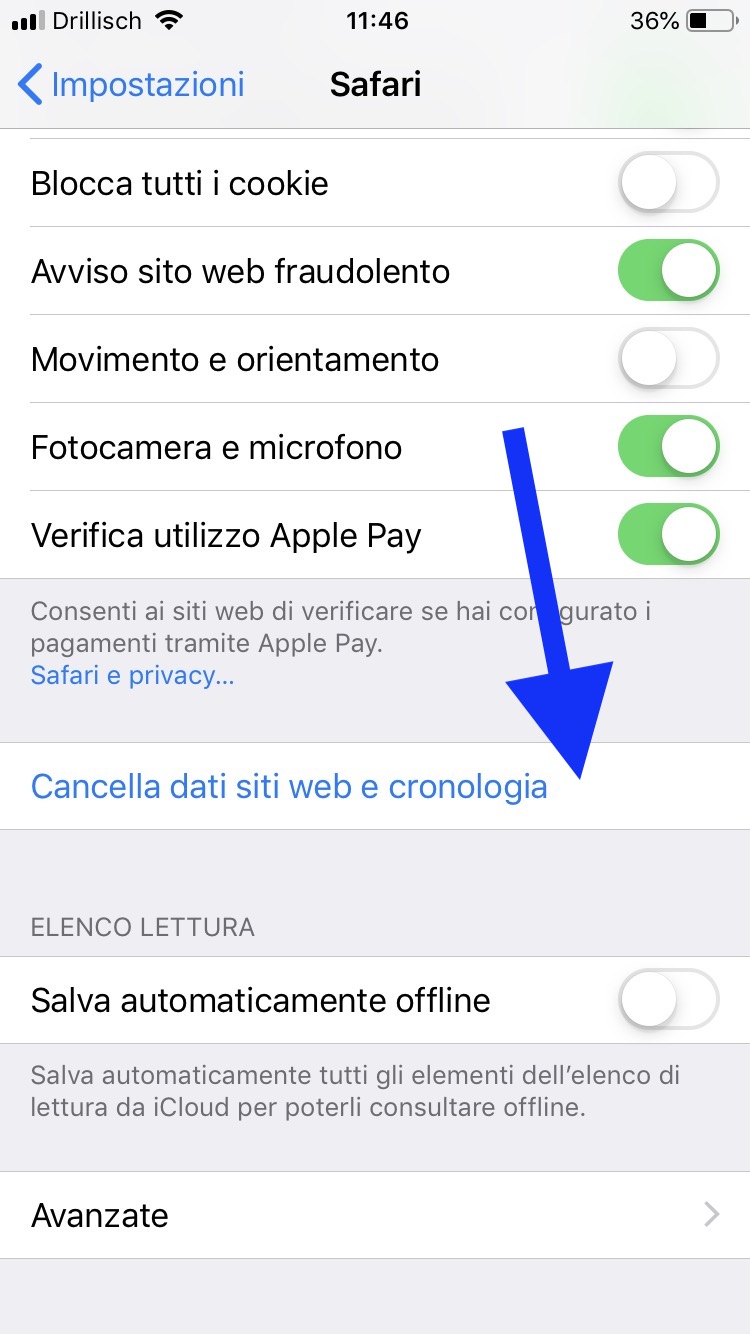Open Avanzate settings
Image resolution: width=750 pixels, height=1334 pixels.
(x=375, y=1215)
